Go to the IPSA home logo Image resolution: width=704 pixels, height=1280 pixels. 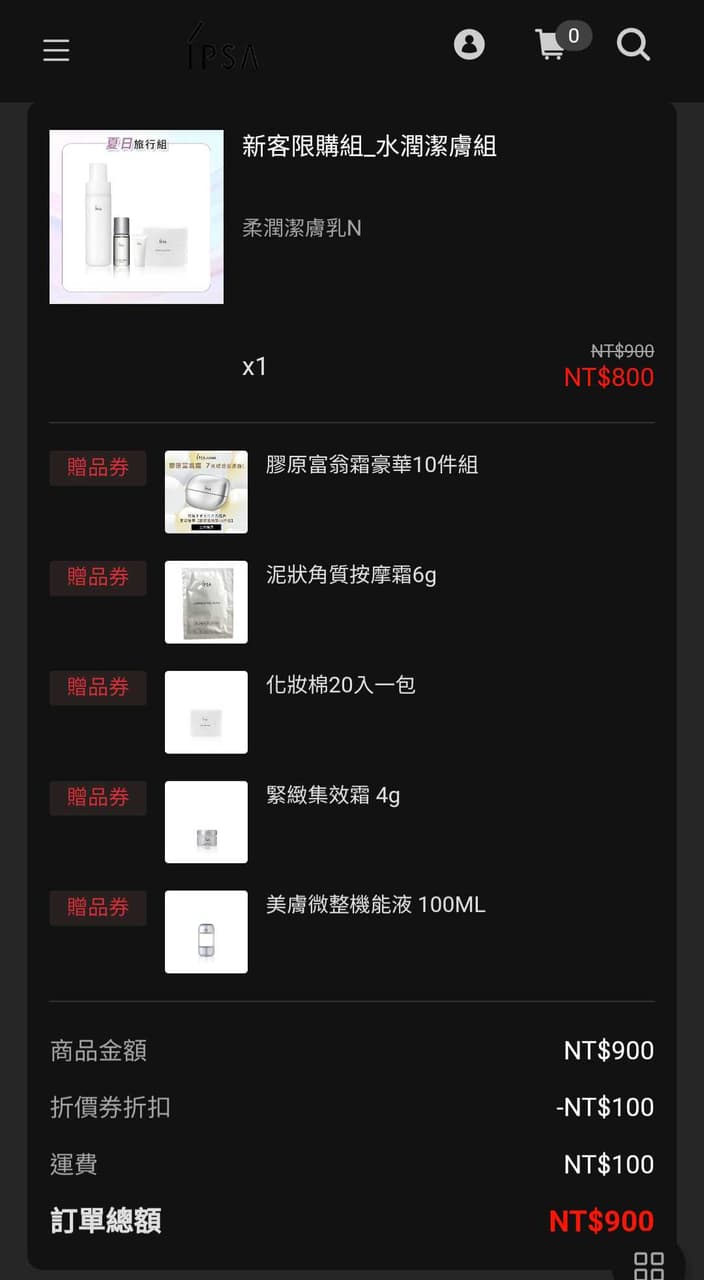[222, 49]
